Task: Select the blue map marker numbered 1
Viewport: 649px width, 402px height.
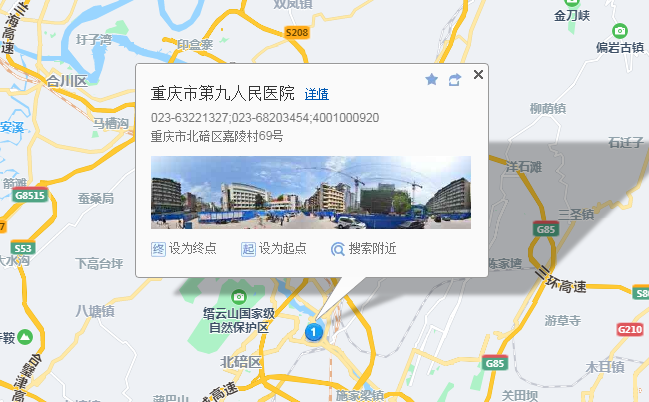Action: [x=314, y=331]
